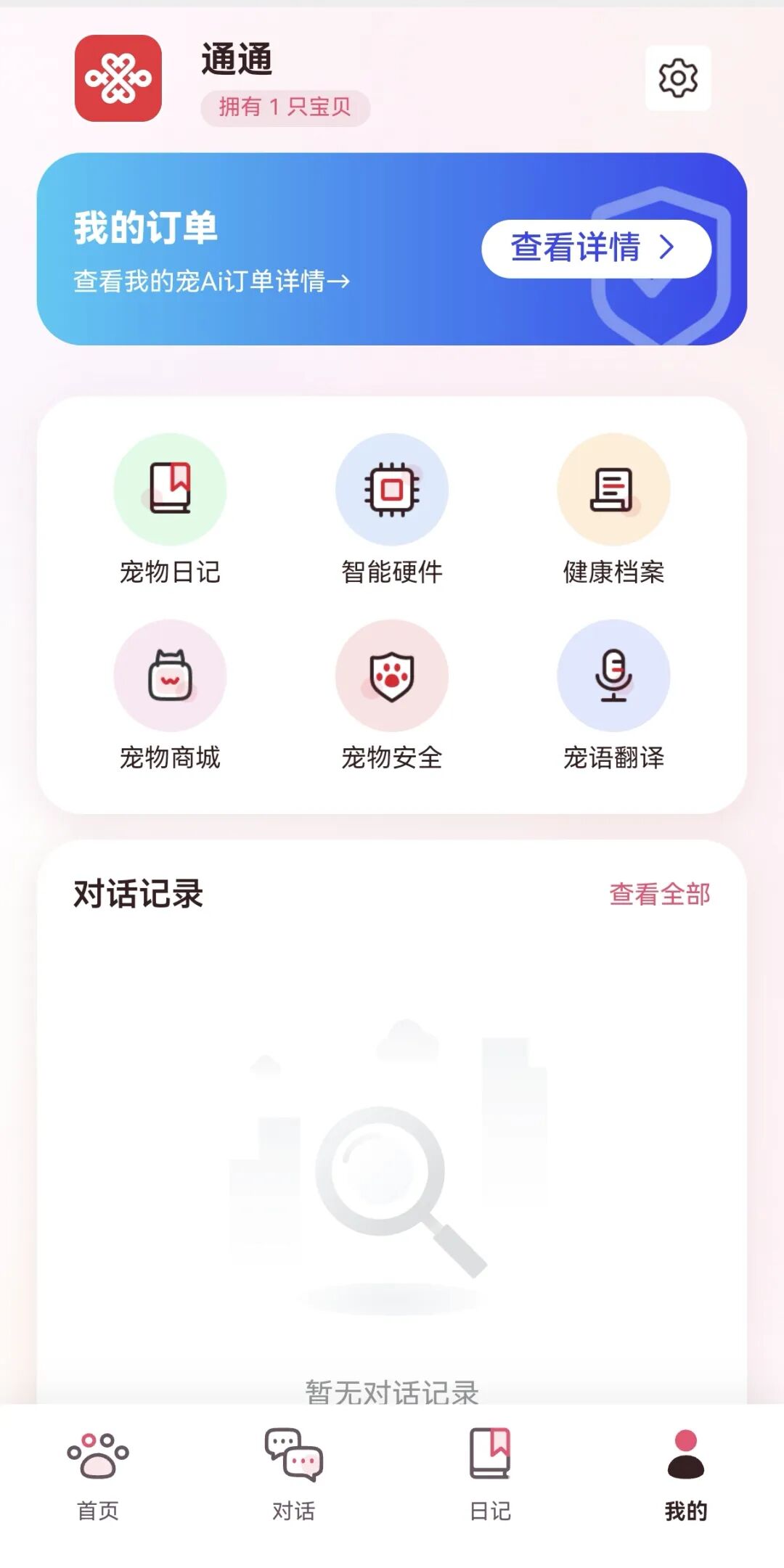Open 智能硬件
This screenshot has height=1568, width=784.
click(392, 510)
